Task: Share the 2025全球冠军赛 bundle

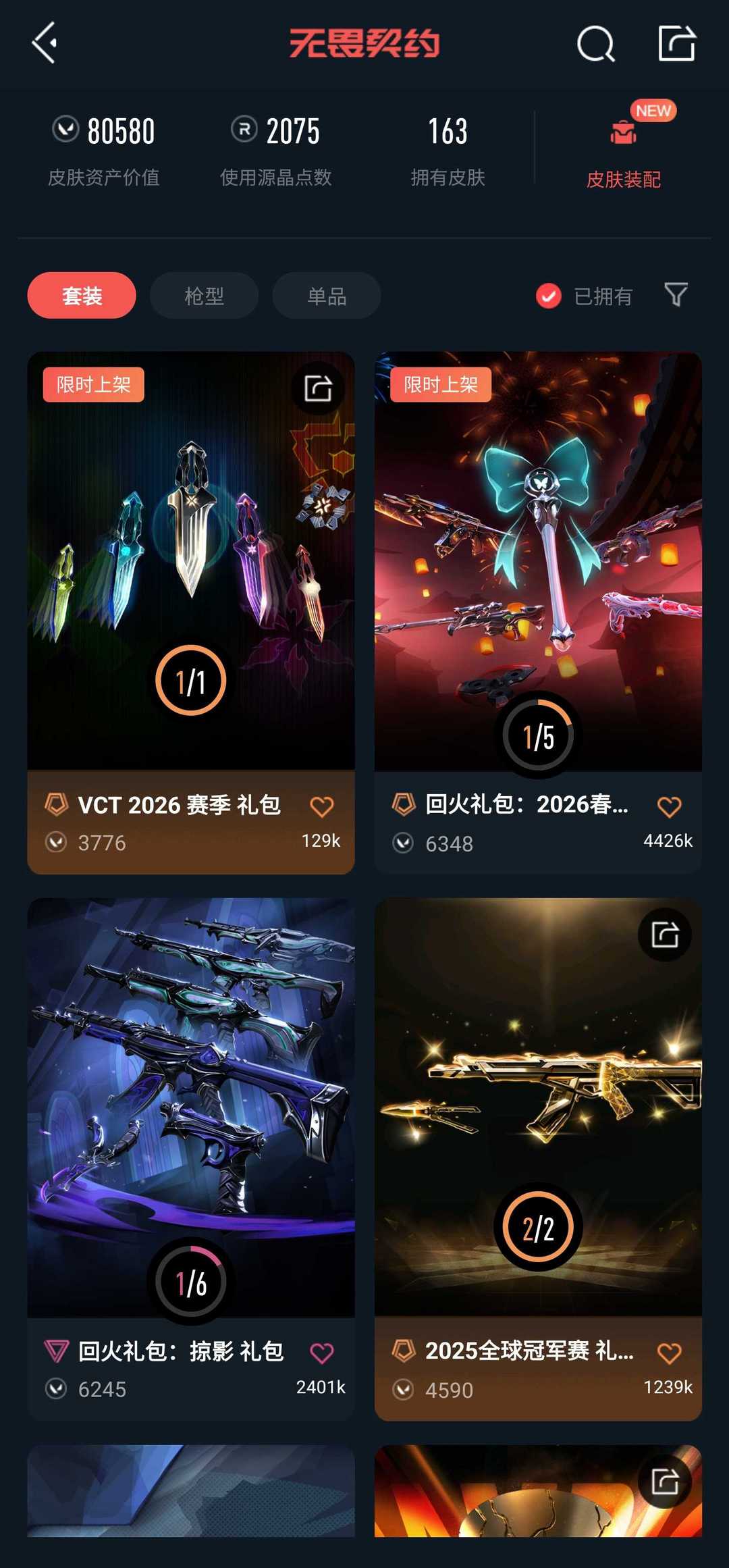Action: [x=665, y=935]
